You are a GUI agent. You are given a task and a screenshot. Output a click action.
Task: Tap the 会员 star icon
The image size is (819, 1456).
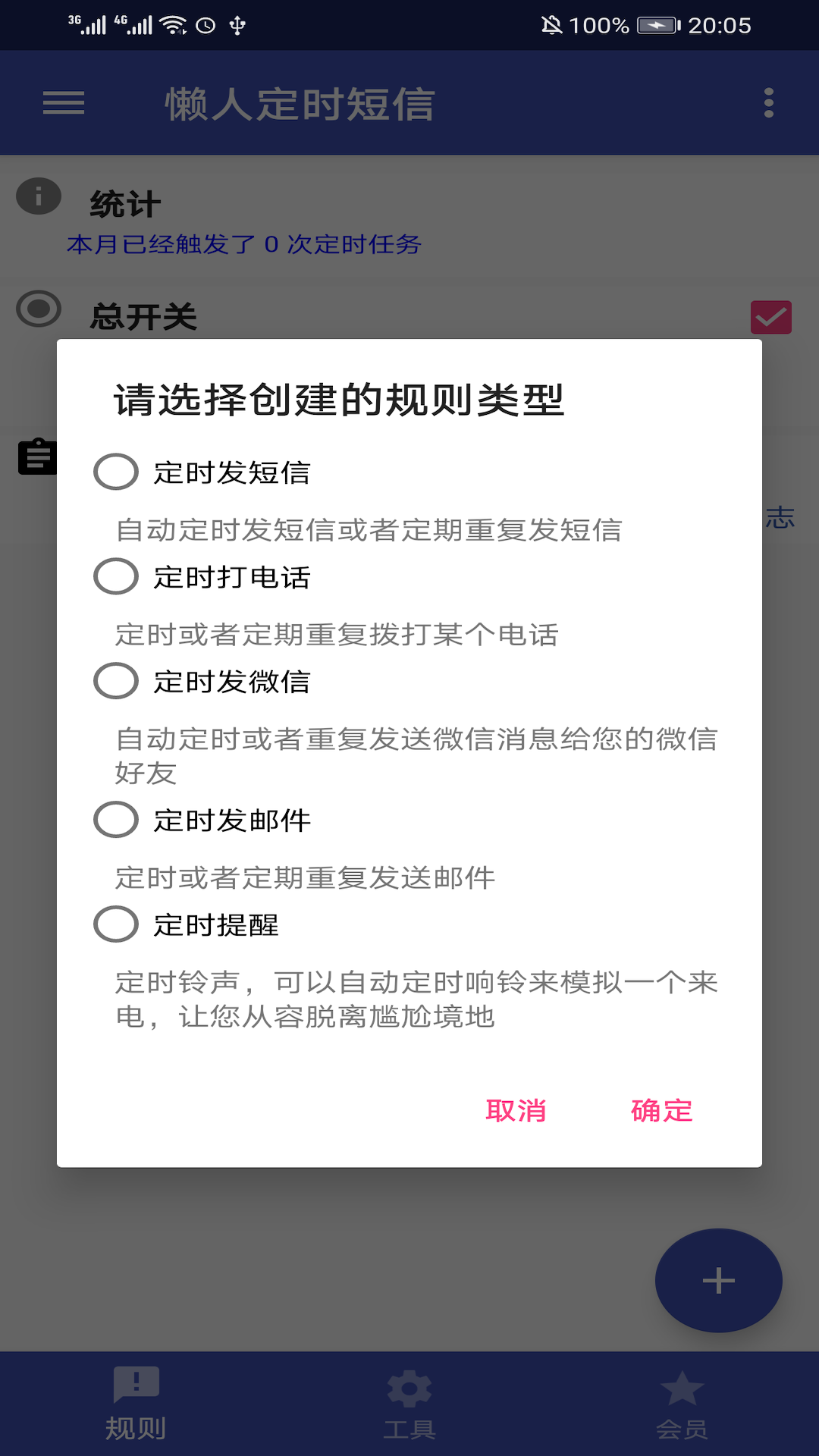pyautogui.click(x=683, y=1389)
